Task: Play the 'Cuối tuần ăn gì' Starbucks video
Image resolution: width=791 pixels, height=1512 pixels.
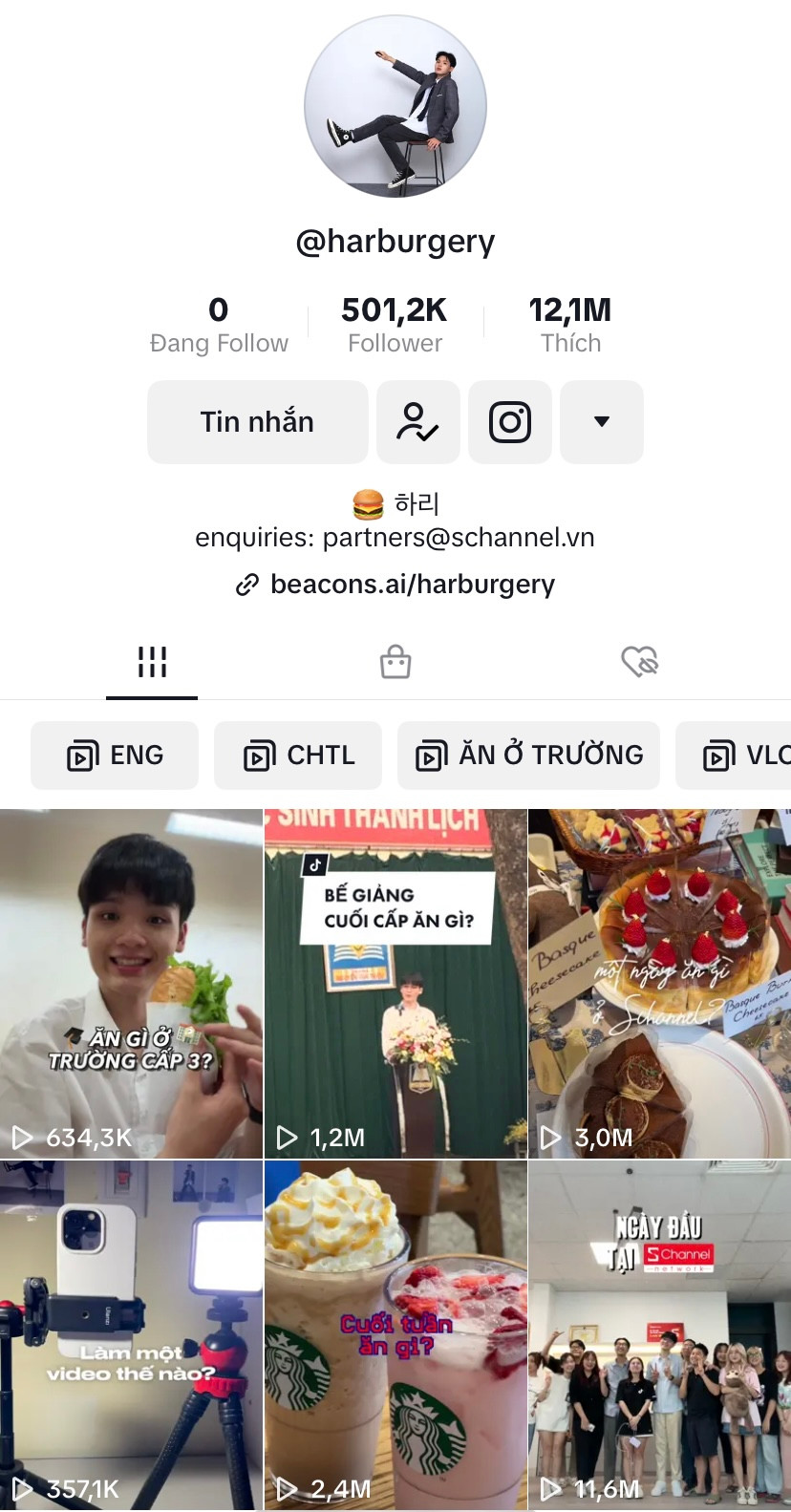Action: 395,1335
